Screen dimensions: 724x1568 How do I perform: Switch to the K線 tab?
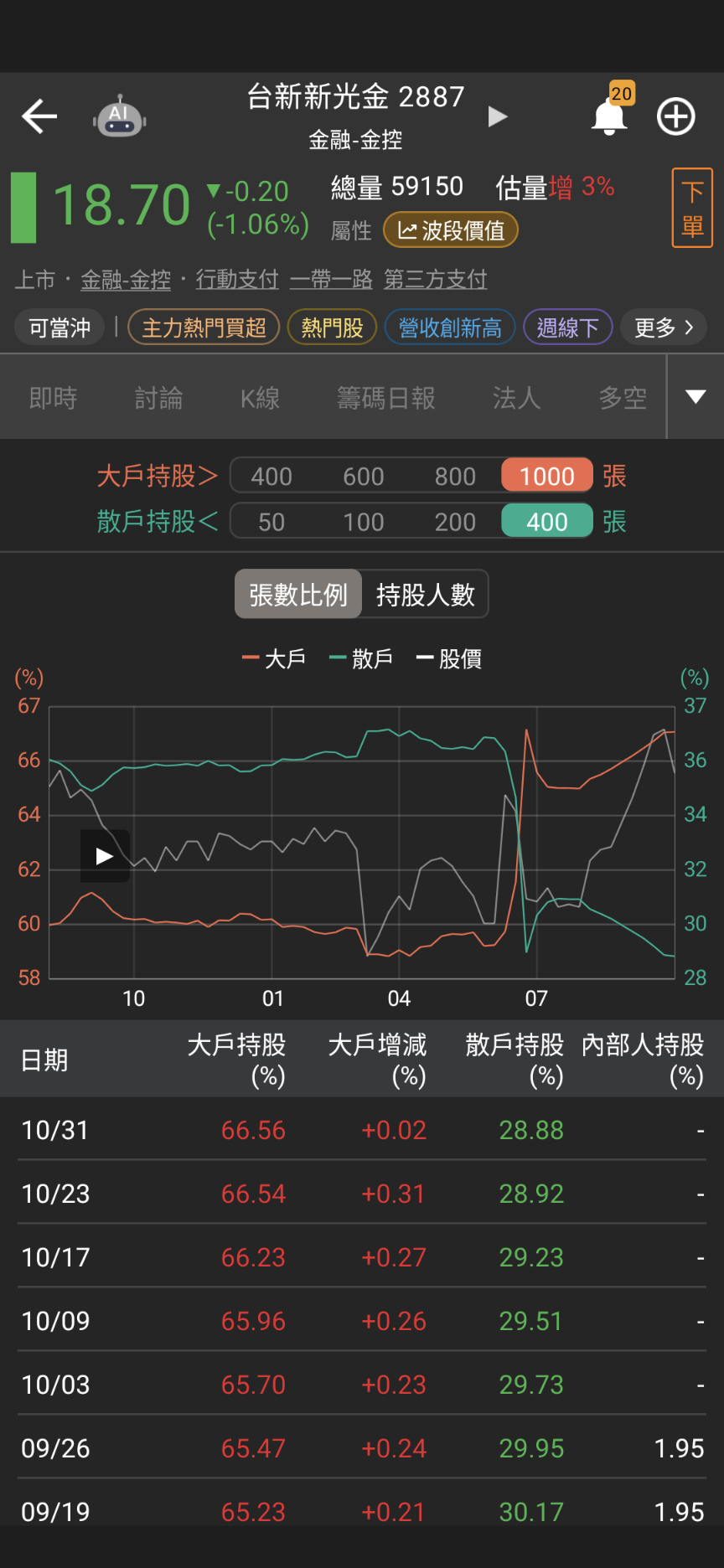tap(260, 398)
